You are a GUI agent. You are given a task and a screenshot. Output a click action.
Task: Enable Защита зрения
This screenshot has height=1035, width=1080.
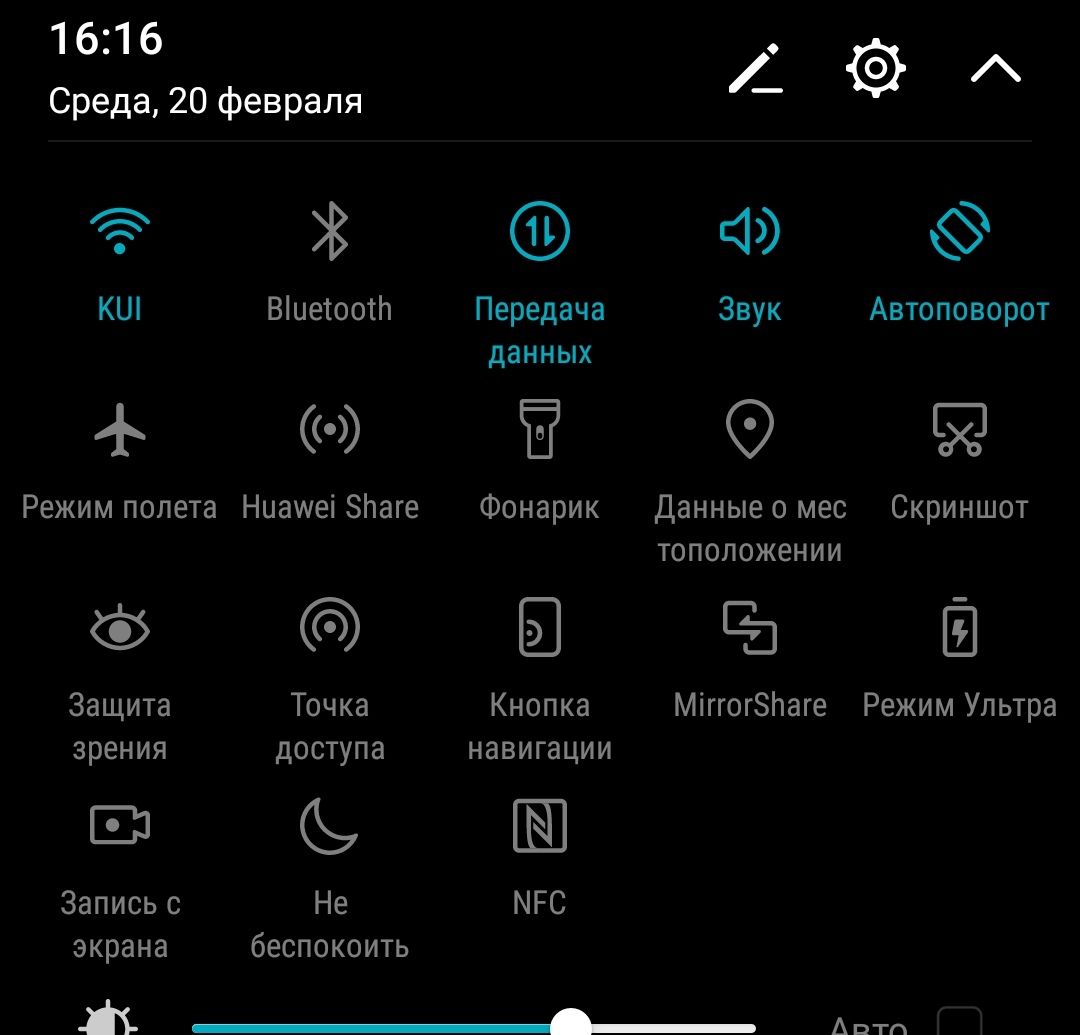point(120,628)
